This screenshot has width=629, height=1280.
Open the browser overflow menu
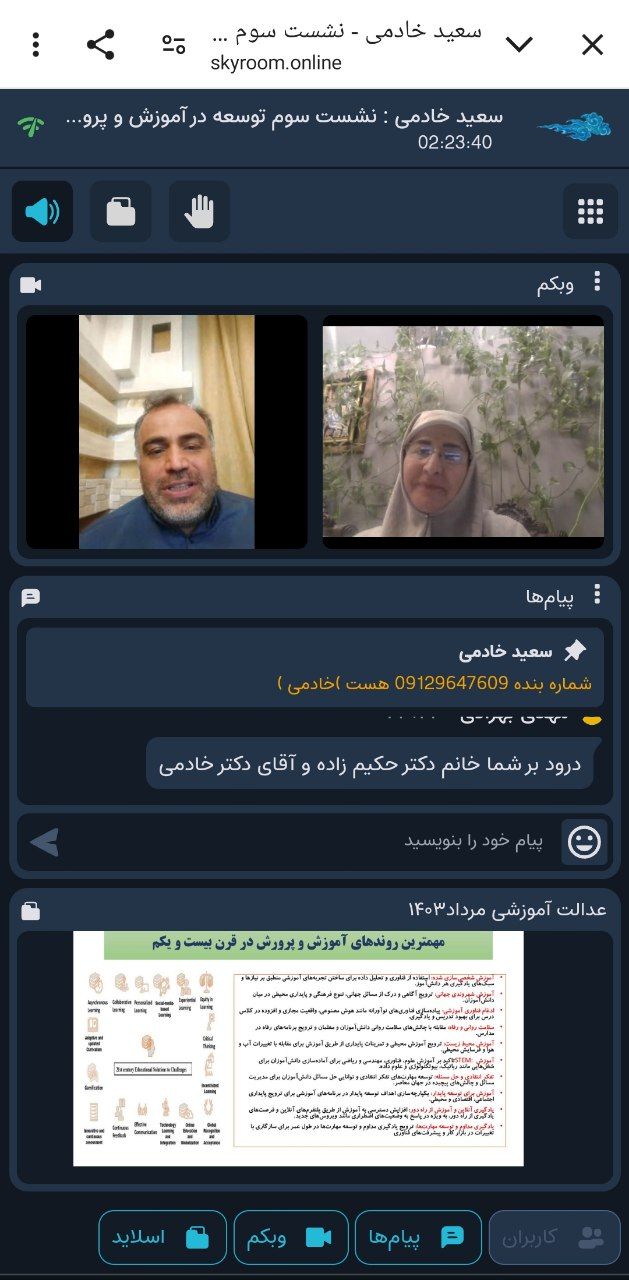[x=36, y=44]
